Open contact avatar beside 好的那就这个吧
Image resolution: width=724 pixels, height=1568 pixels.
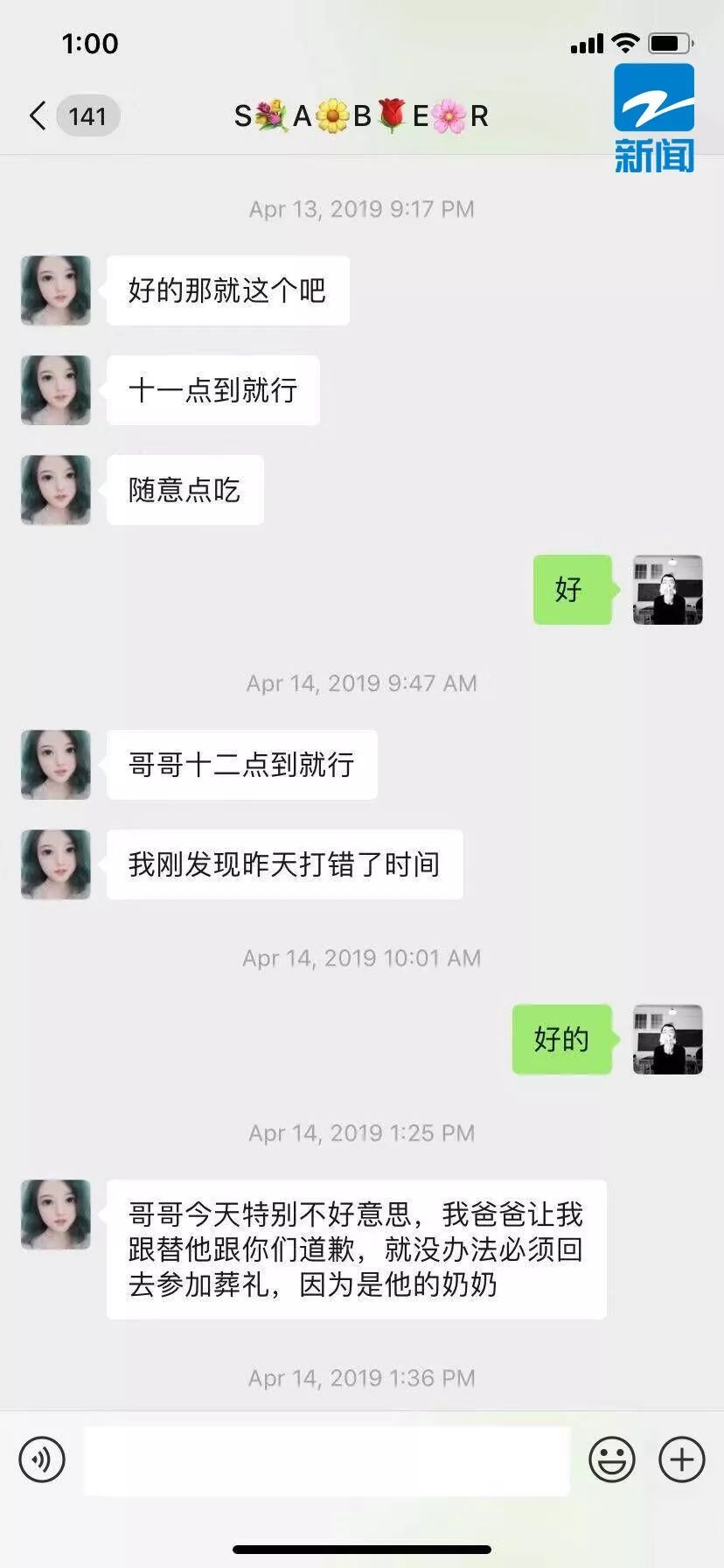(56, 290)
